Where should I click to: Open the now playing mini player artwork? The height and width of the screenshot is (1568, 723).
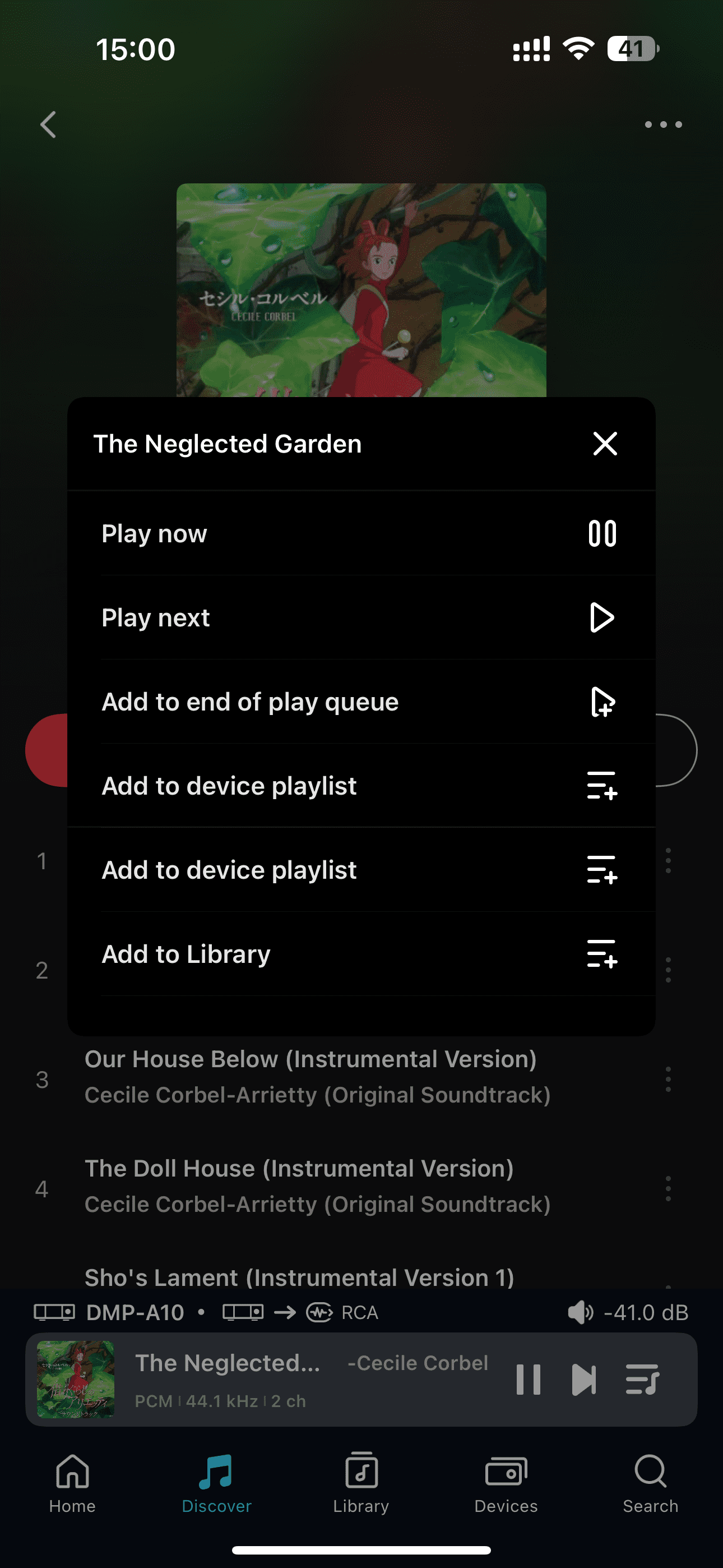click(76, 1380)
